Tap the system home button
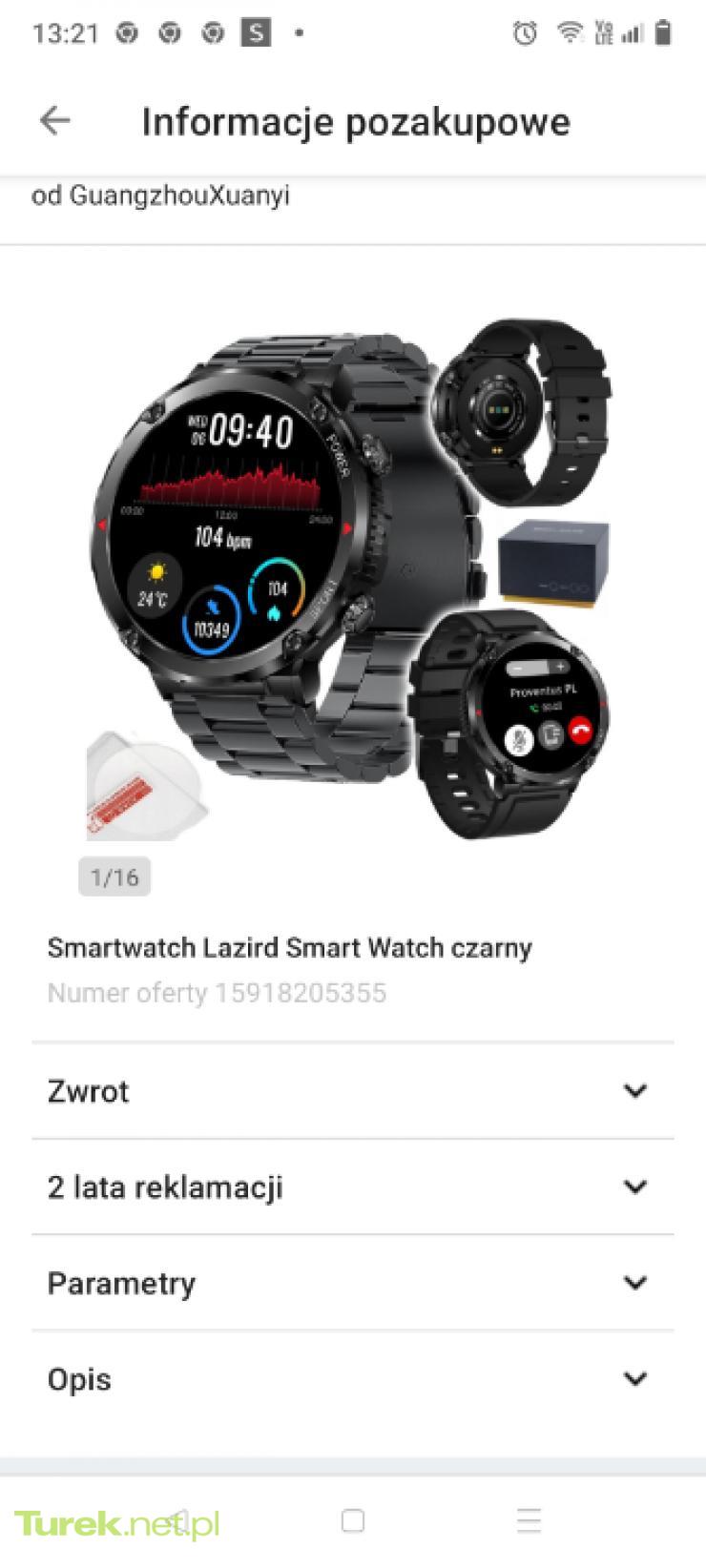This screenshot has height=1568, width=706. (353, 1520)
